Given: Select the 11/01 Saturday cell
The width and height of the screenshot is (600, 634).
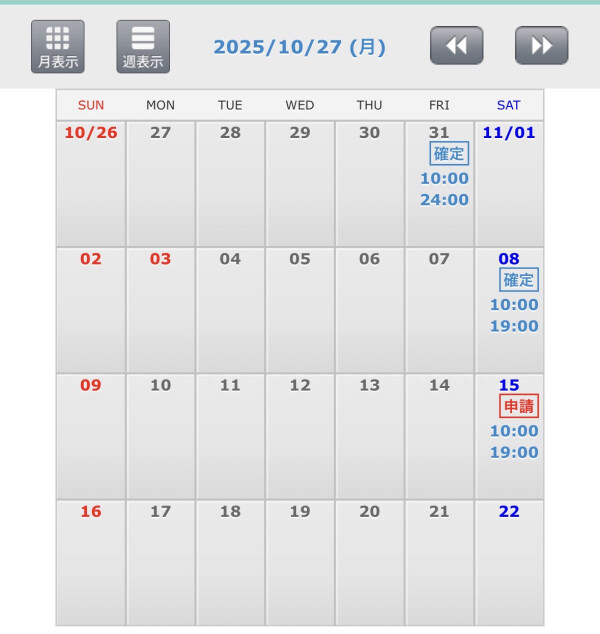Looking at the screenshot, I should [x=510, y=184].
